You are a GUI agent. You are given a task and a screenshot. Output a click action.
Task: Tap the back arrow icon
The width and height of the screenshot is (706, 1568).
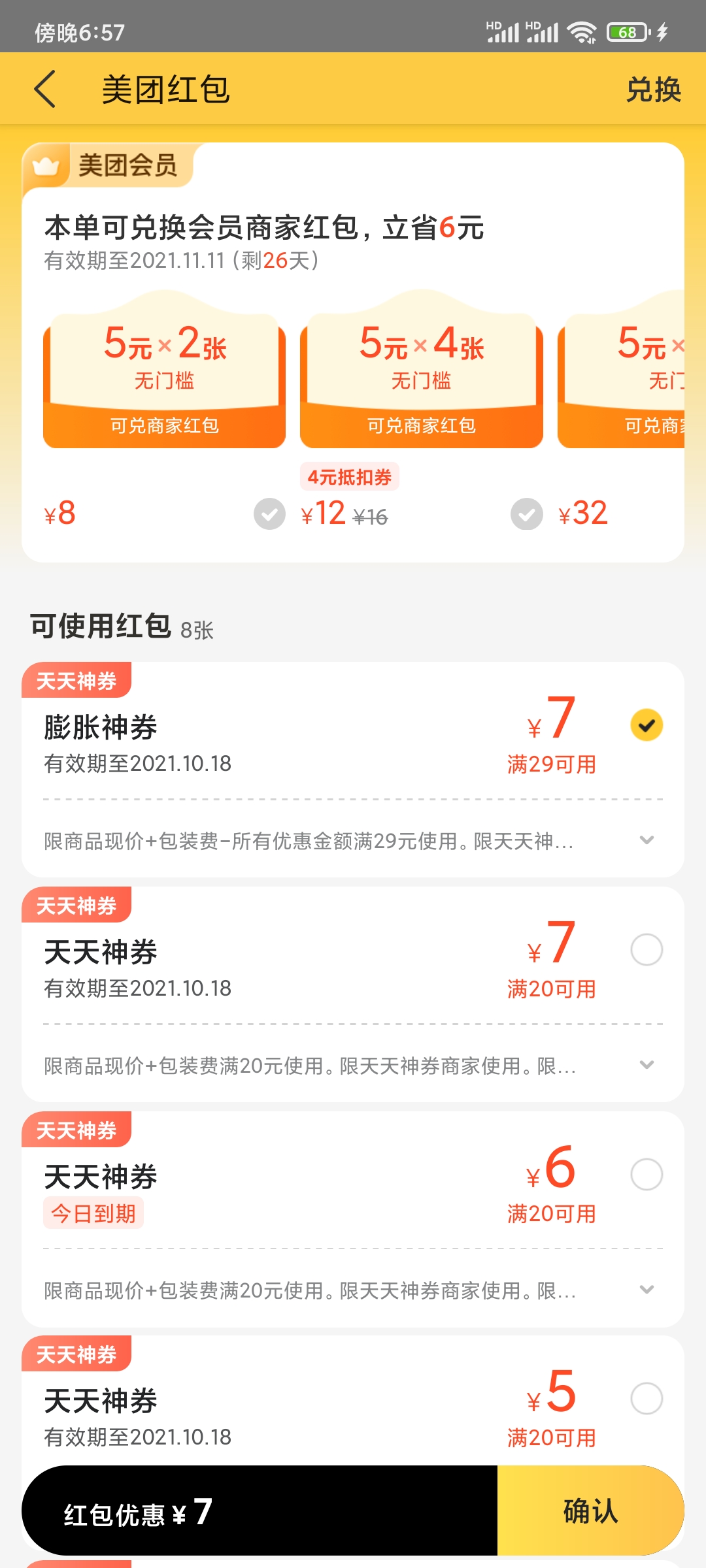pyautogui.click(x=46, y=89)
